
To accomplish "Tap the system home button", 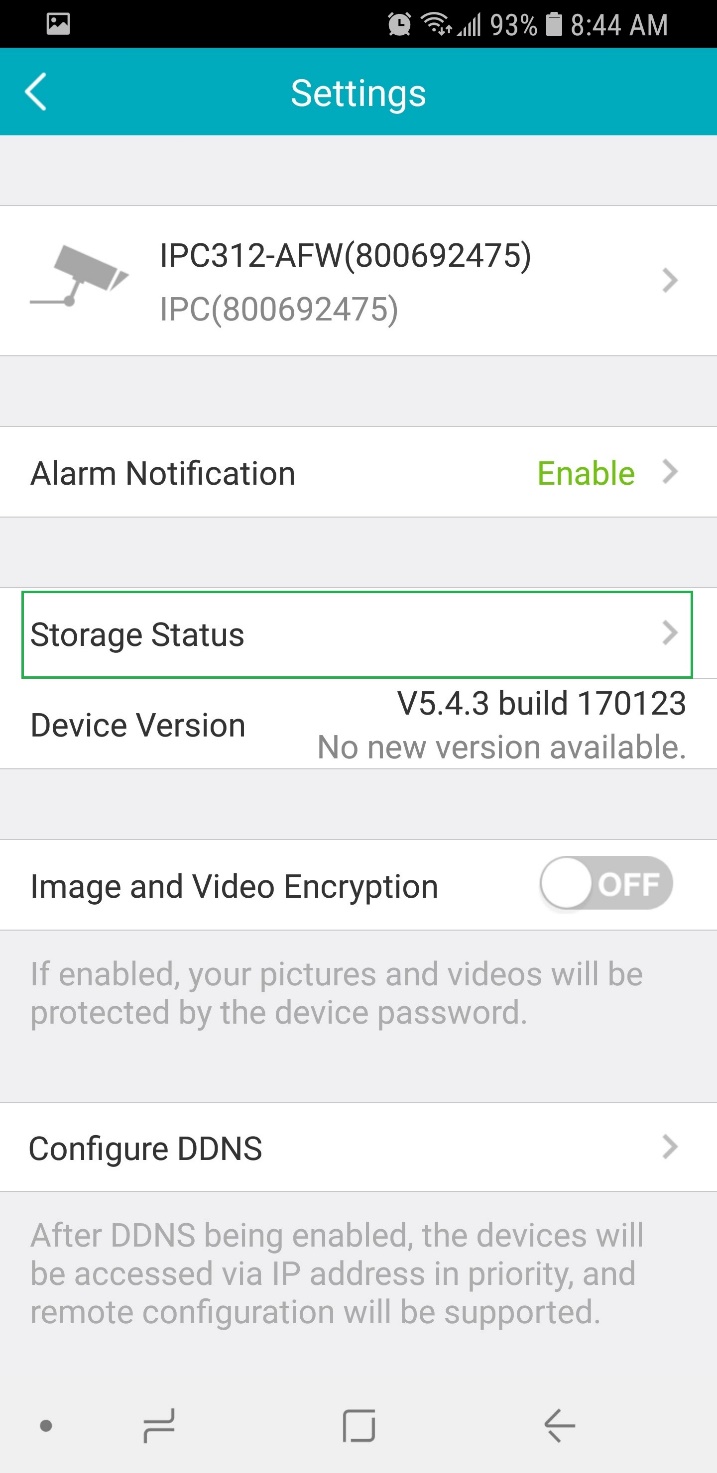I will tap(358, 1425).
